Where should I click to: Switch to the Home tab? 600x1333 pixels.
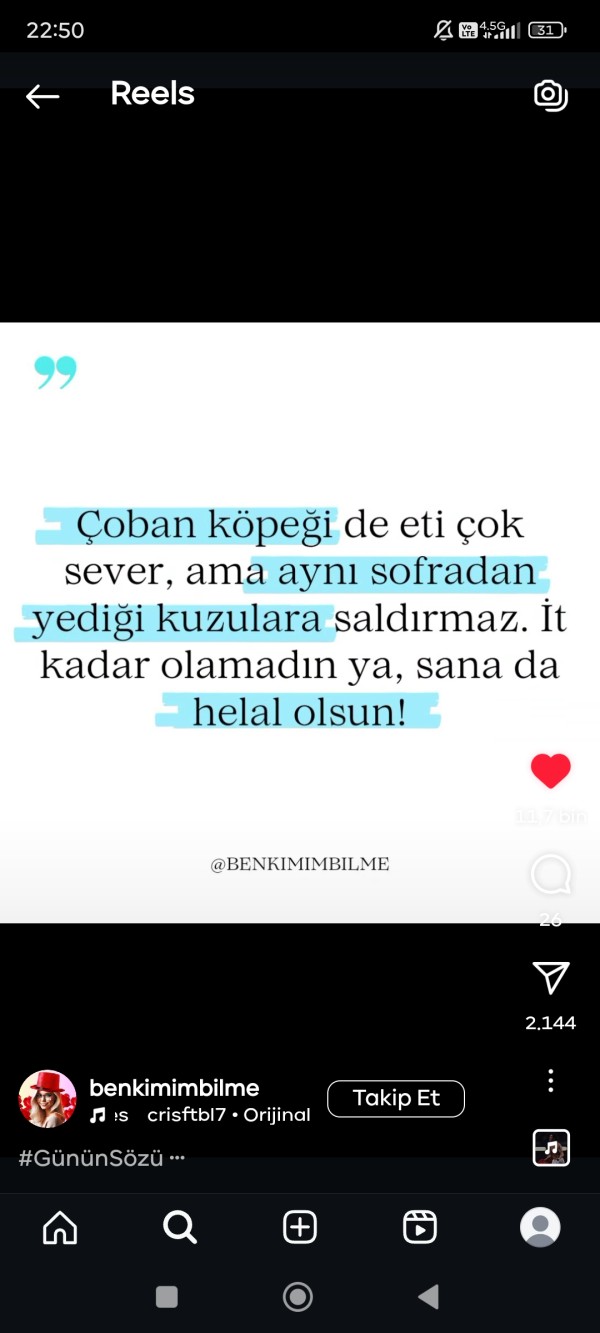pyautogui.click(x=60, y=1227)
